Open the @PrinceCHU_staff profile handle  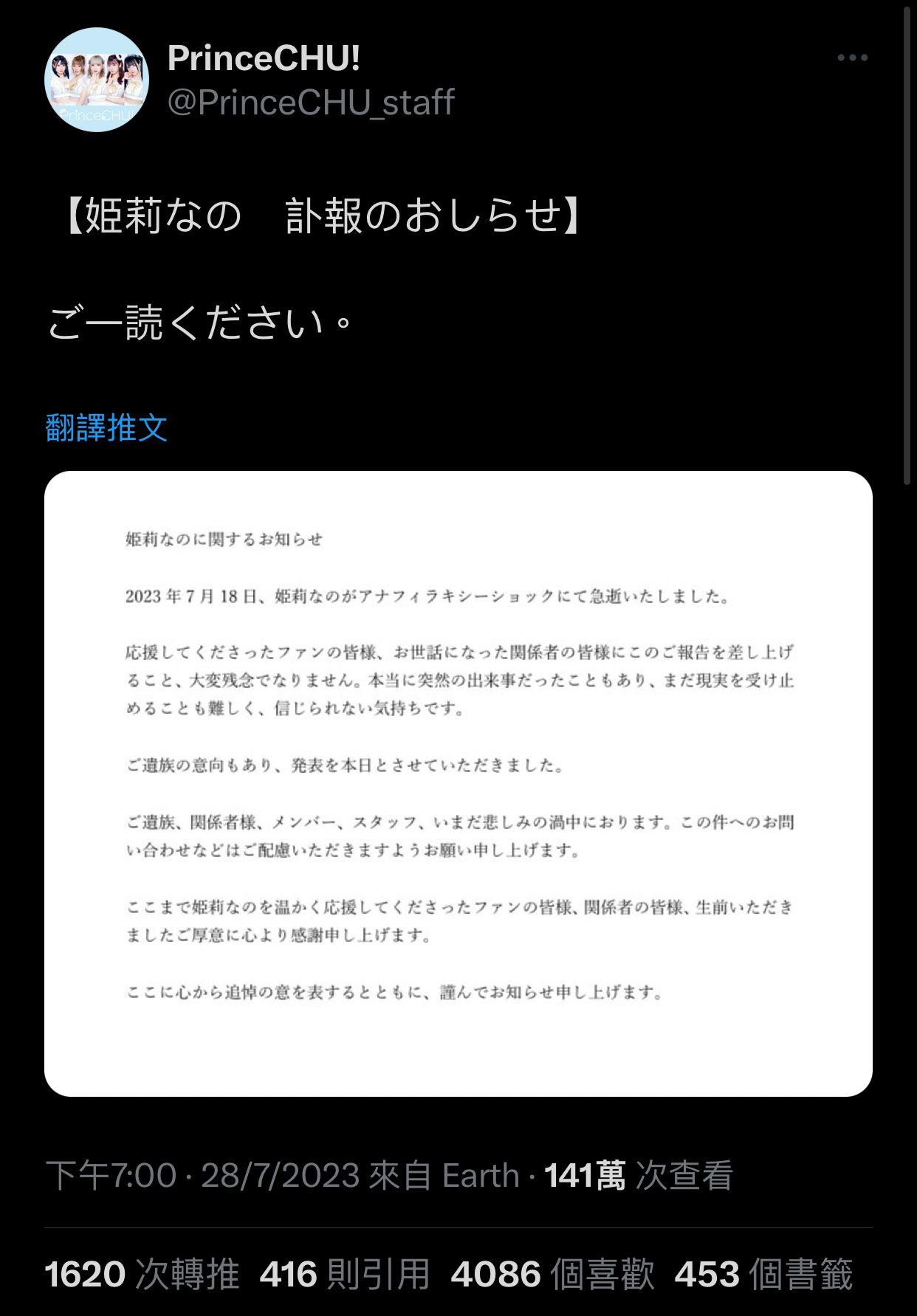pos(310,102)
